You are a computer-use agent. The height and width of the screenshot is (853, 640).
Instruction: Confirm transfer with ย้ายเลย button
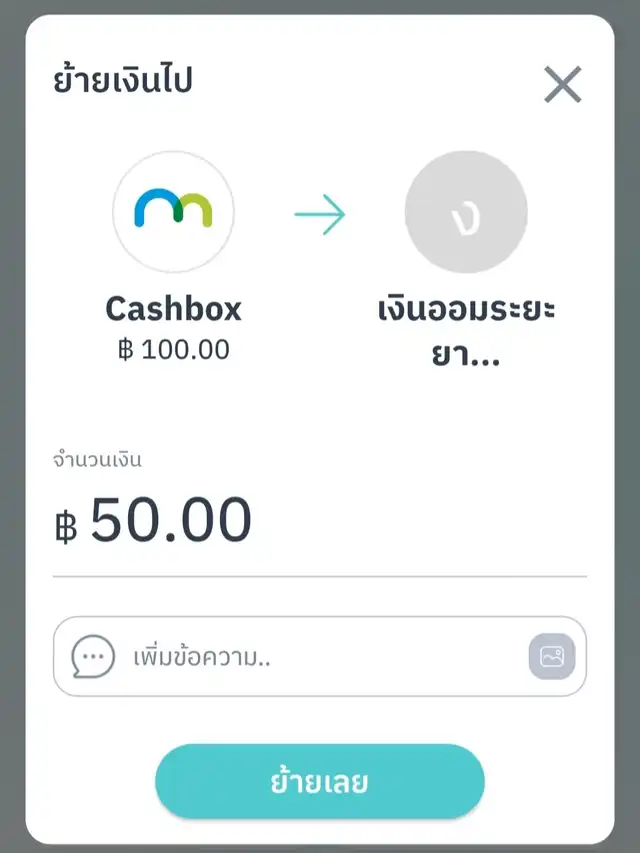(x=319, y=781)
